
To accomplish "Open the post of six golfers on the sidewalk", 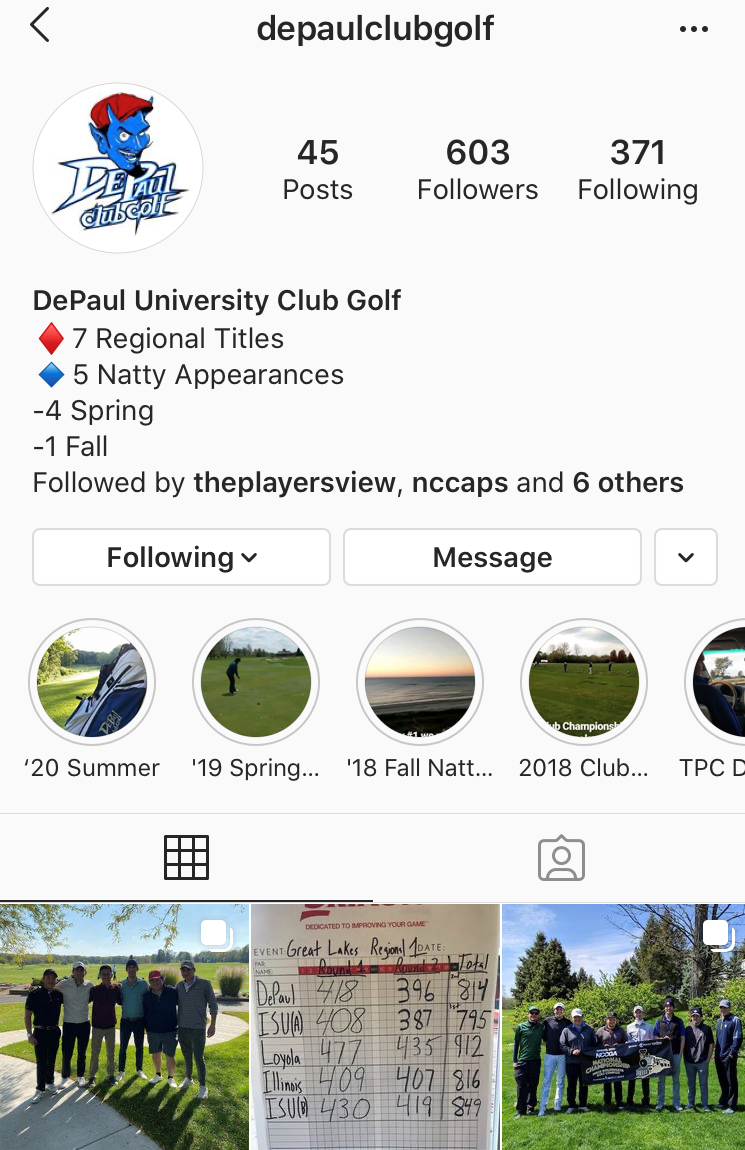I will pyautogui.click(x=124, y=1026).
